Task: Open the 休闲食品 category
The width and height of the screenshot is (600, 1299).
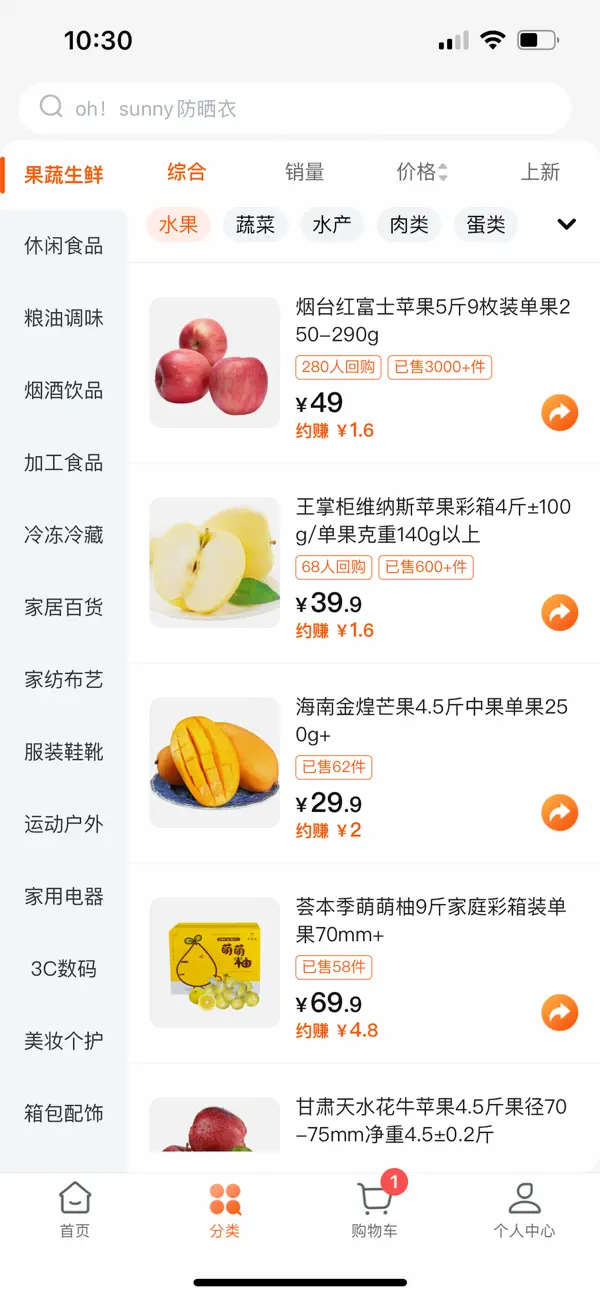Action: click(x=64, y=246)
